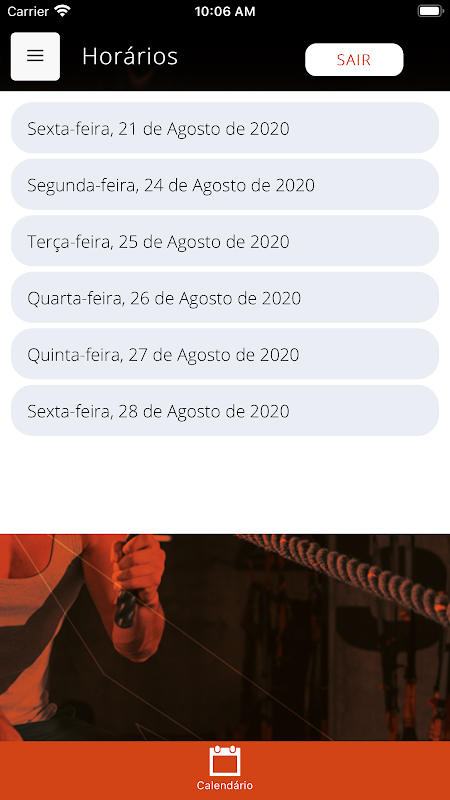Open Sexta-feira, 21 de Agosto schedule
Viewport: 450px width, 800px height.
click(x=225, y=128)
